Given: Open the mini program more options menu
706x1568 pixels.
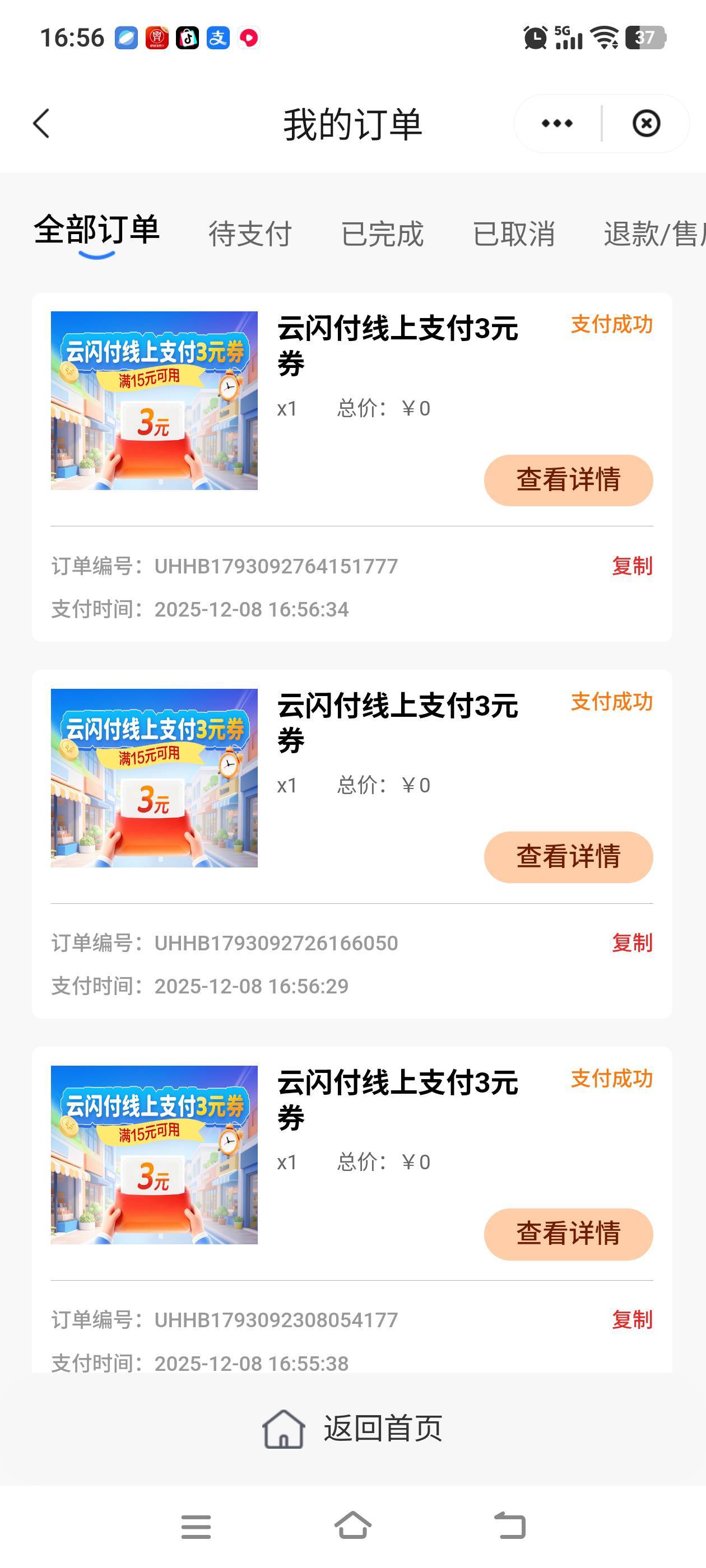Looking at the screenshot, I should [557, 124].
